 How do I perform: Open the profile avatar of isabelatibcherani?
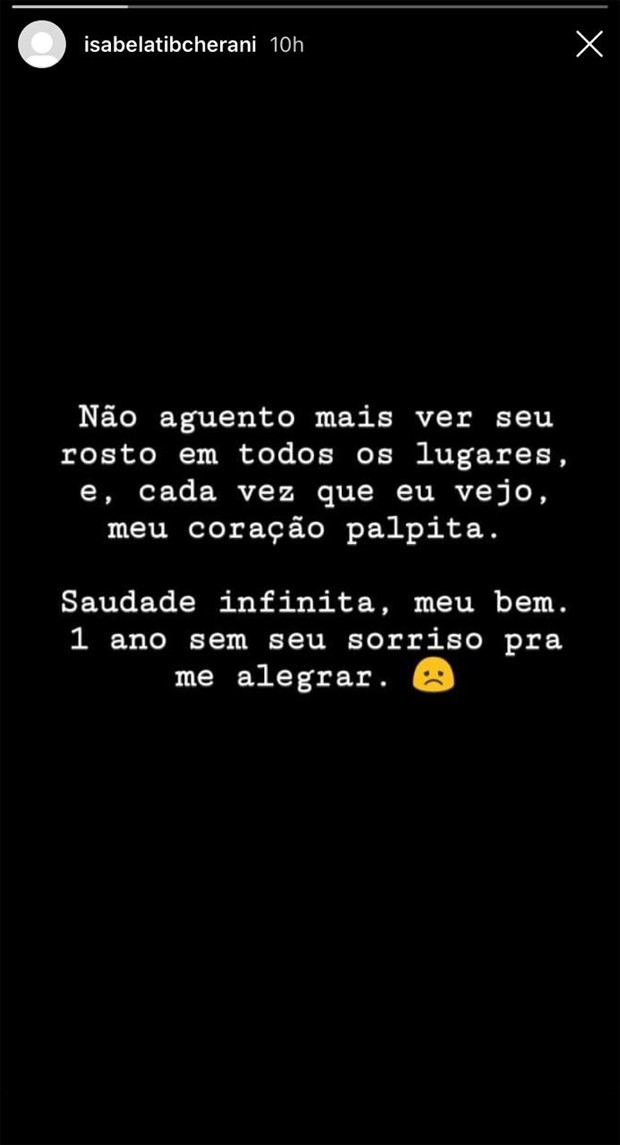(x=42, y=45)
